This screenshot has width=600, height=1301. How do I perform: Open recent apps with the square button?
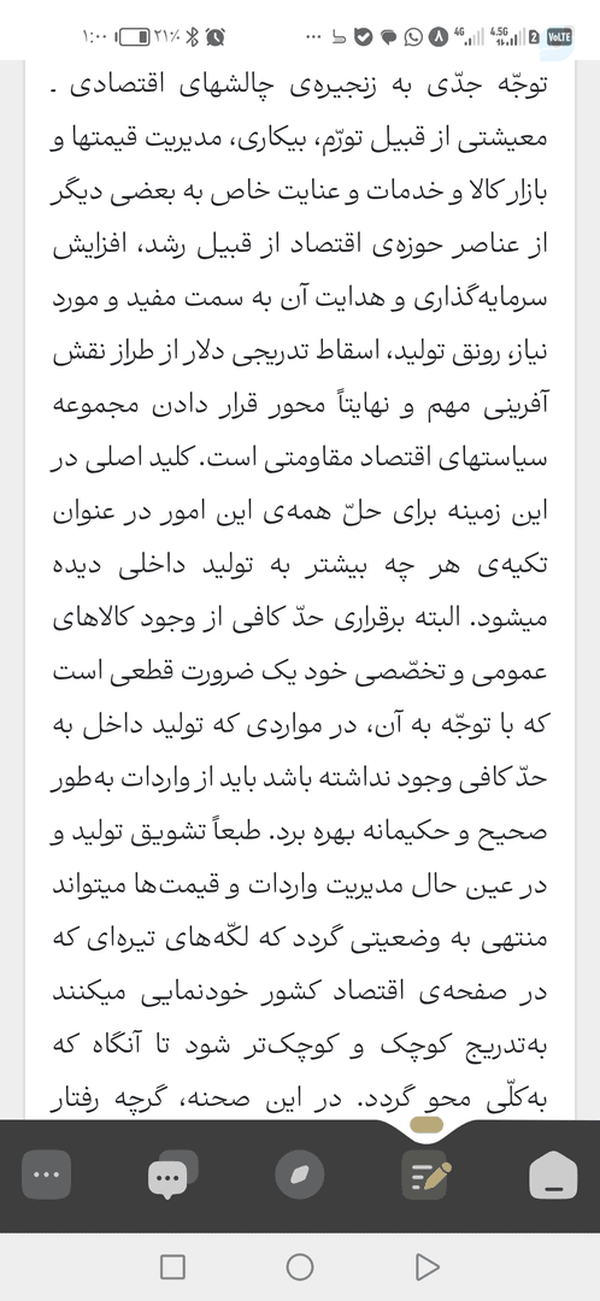173,1267
